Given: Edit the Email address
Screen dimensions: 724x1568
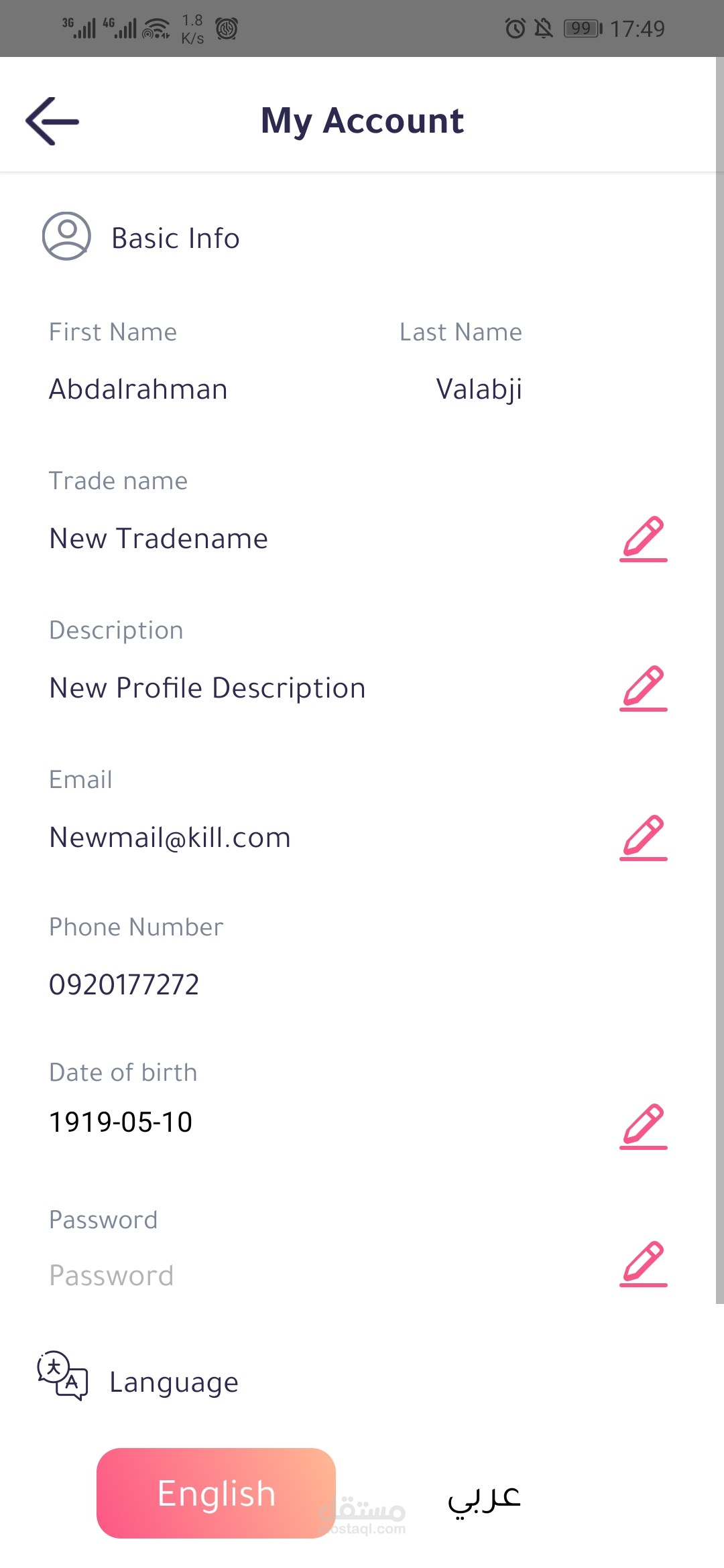Looking at the screenshot, I should coord(643,838).
